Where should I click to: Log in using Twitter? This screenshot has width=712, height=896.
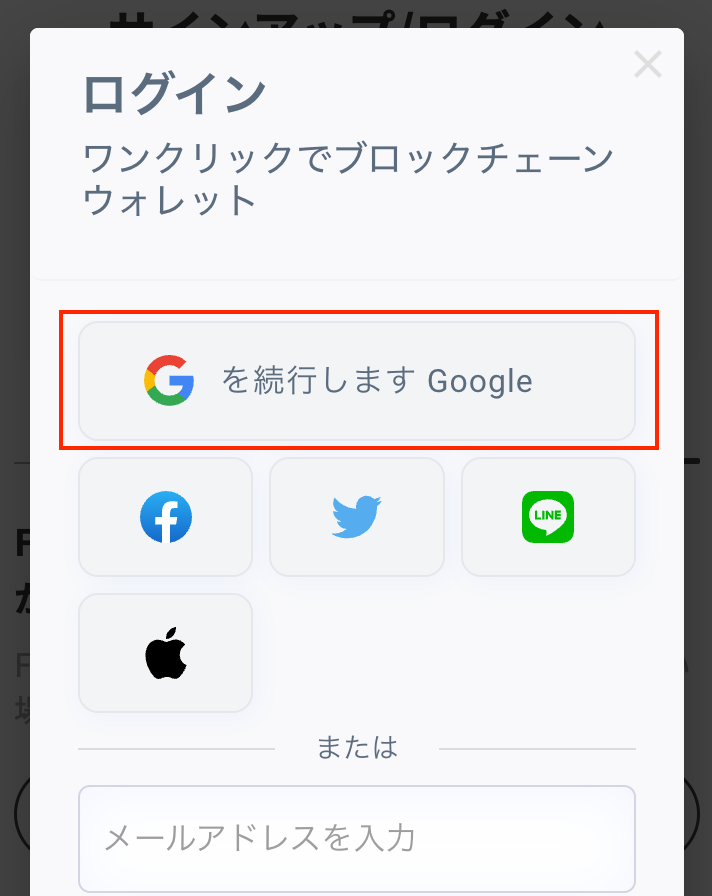(357, 517)
